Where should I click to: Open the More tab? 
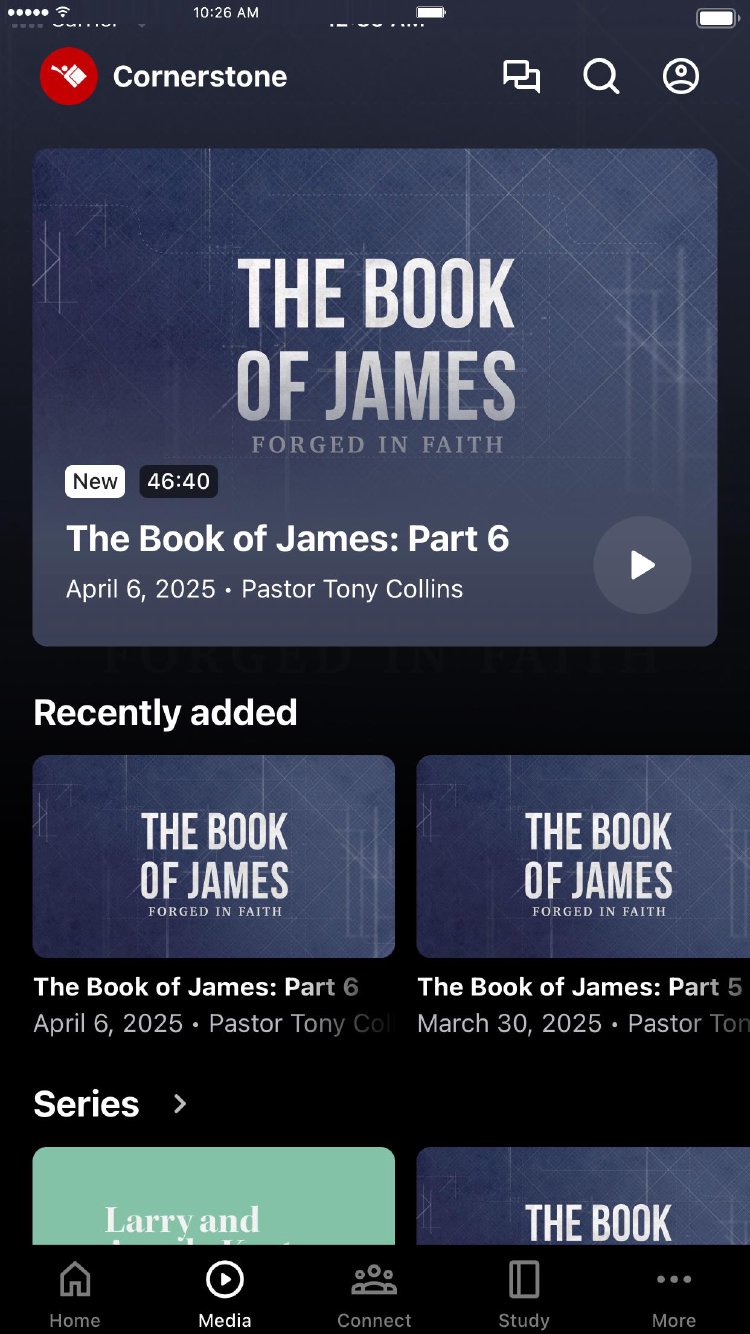[674, 1294]
